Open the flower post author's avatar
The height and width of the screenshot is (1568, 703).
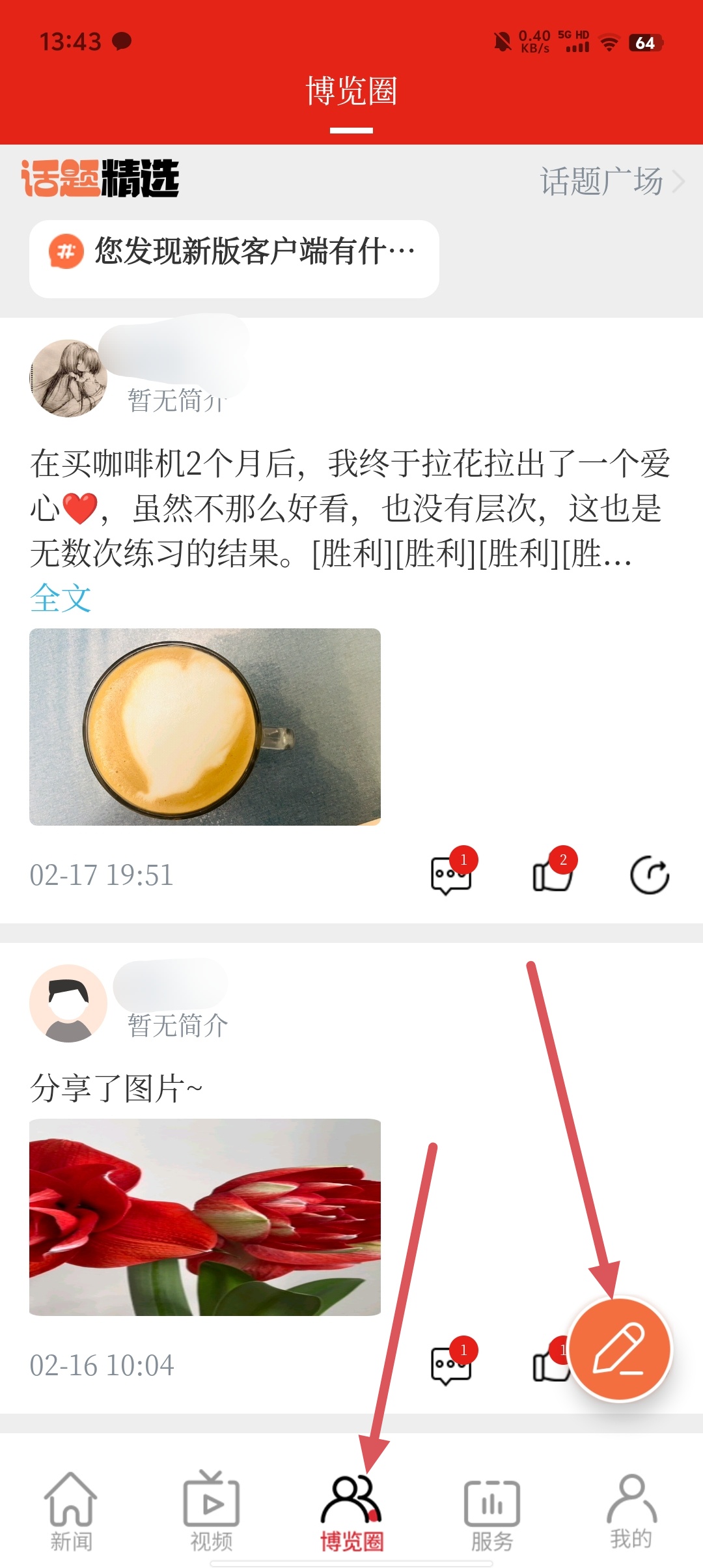click(x=68, y=1003)
